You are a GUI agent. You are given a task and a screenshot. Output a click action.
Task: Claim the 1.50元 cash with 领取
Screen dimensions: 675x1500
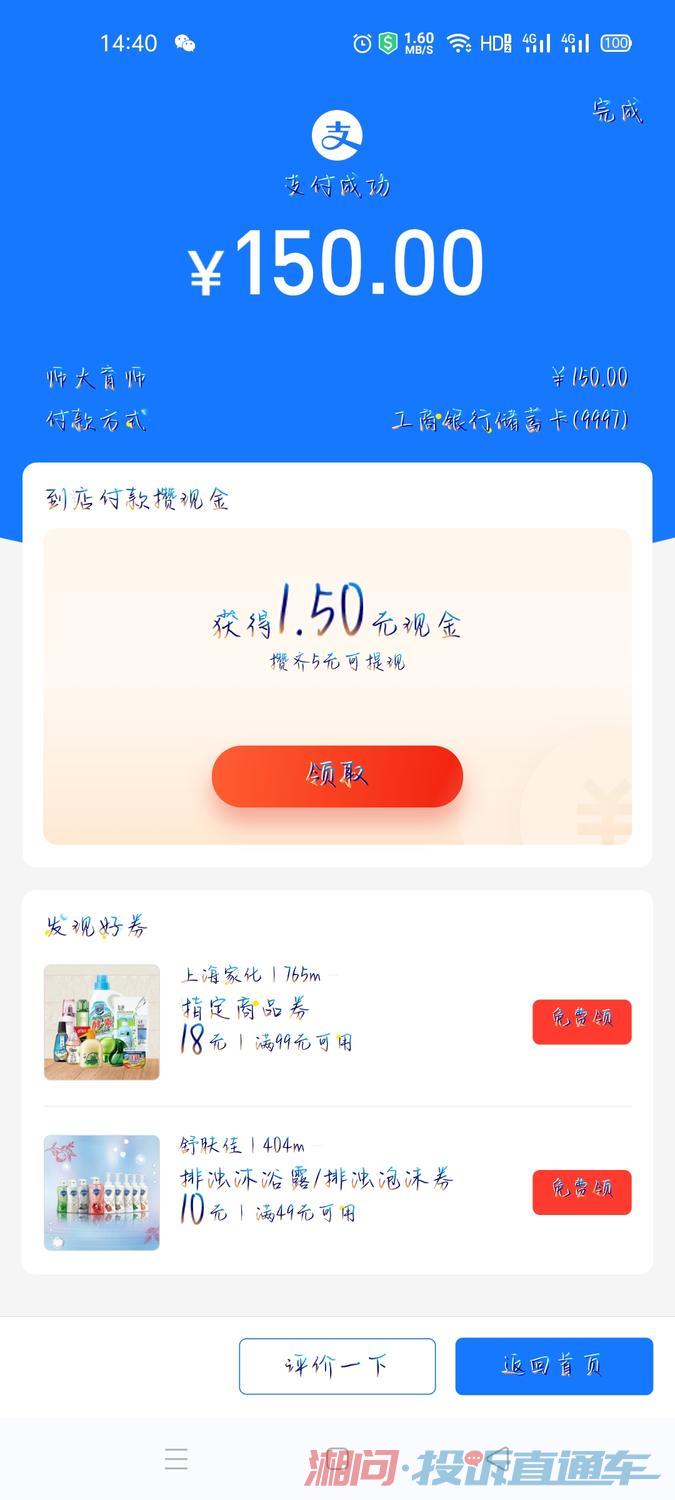(337, 776)
